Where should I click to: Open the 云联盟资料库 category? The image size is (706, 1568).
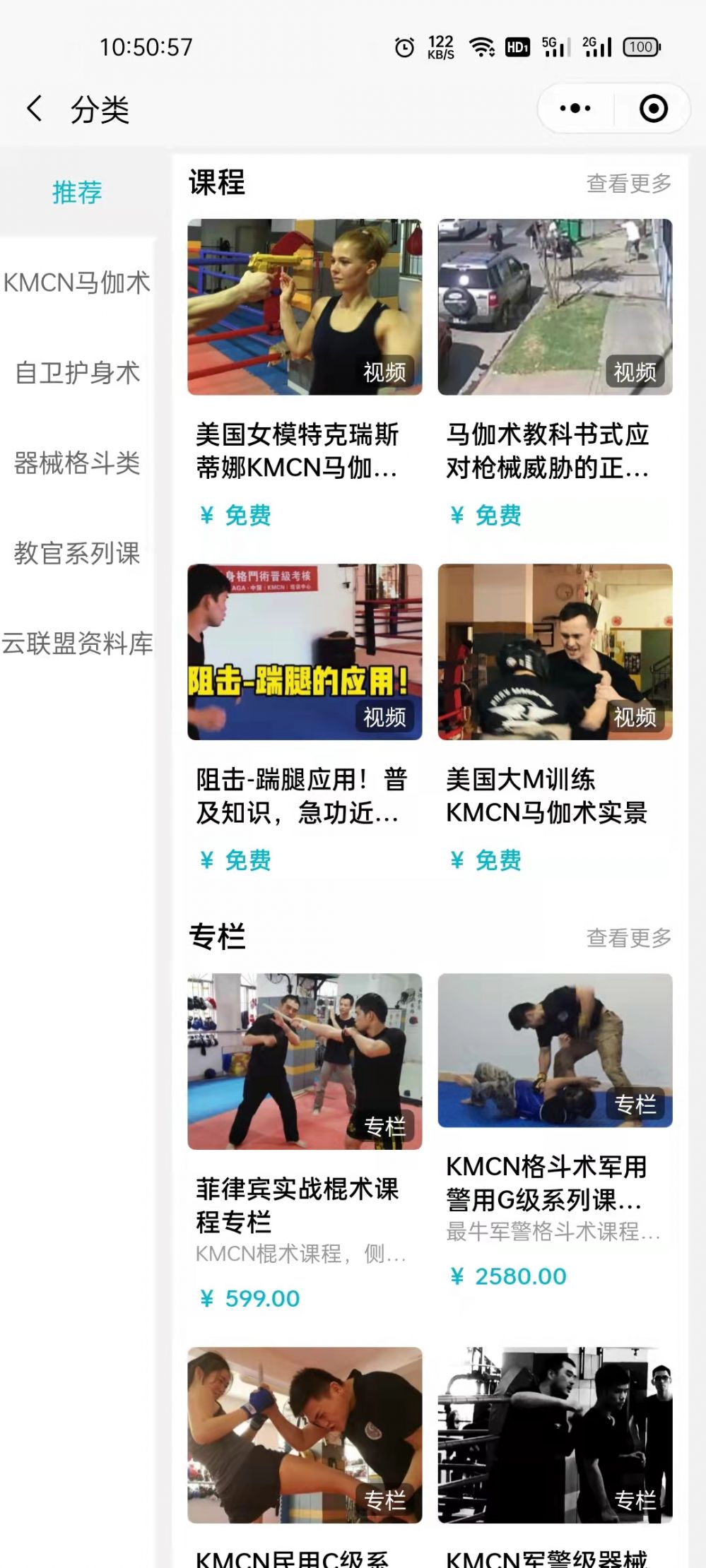[x=77, y=644]
